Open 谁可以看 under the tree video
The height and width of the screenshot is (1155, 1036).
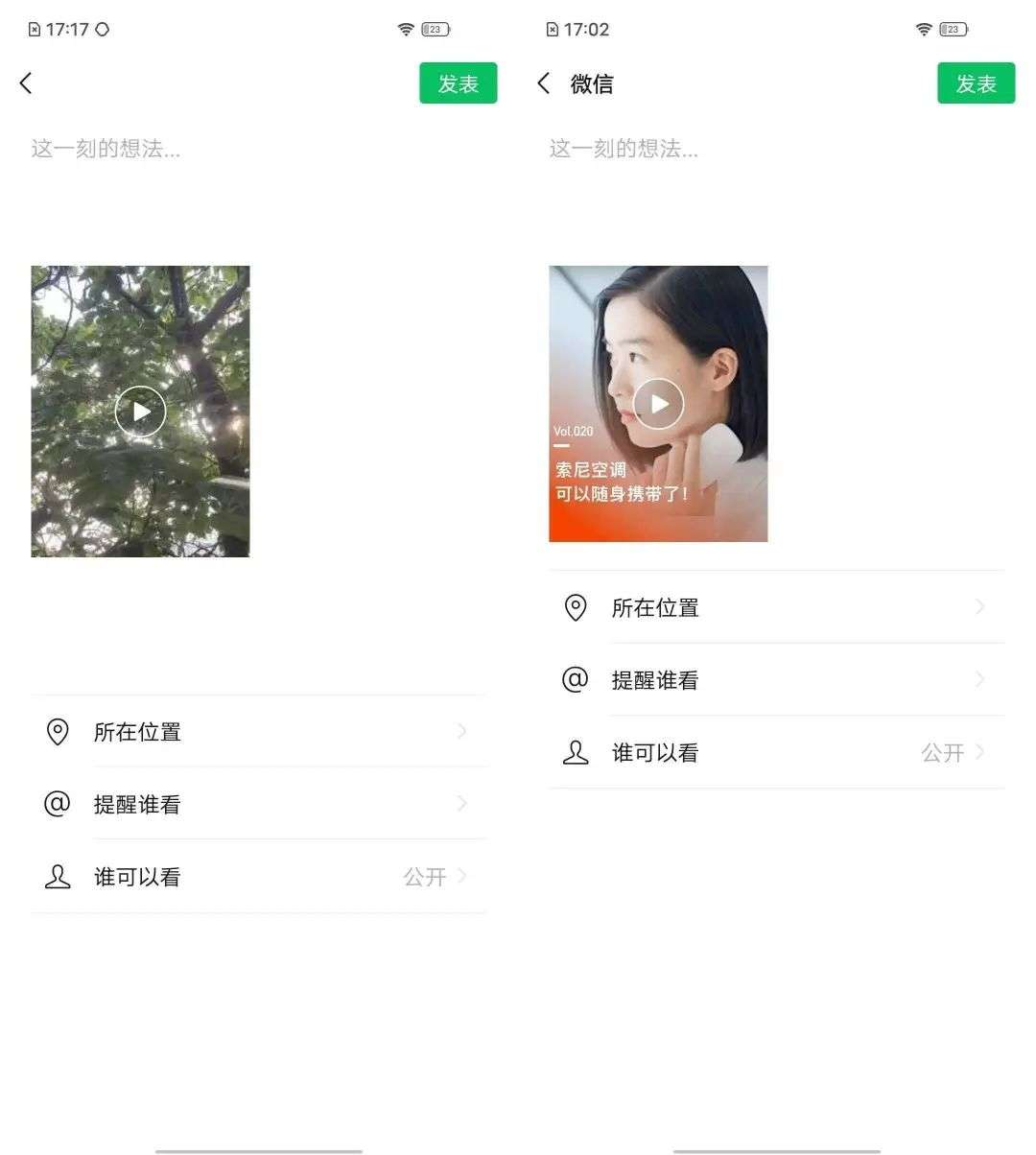click(x=259, y=877)
